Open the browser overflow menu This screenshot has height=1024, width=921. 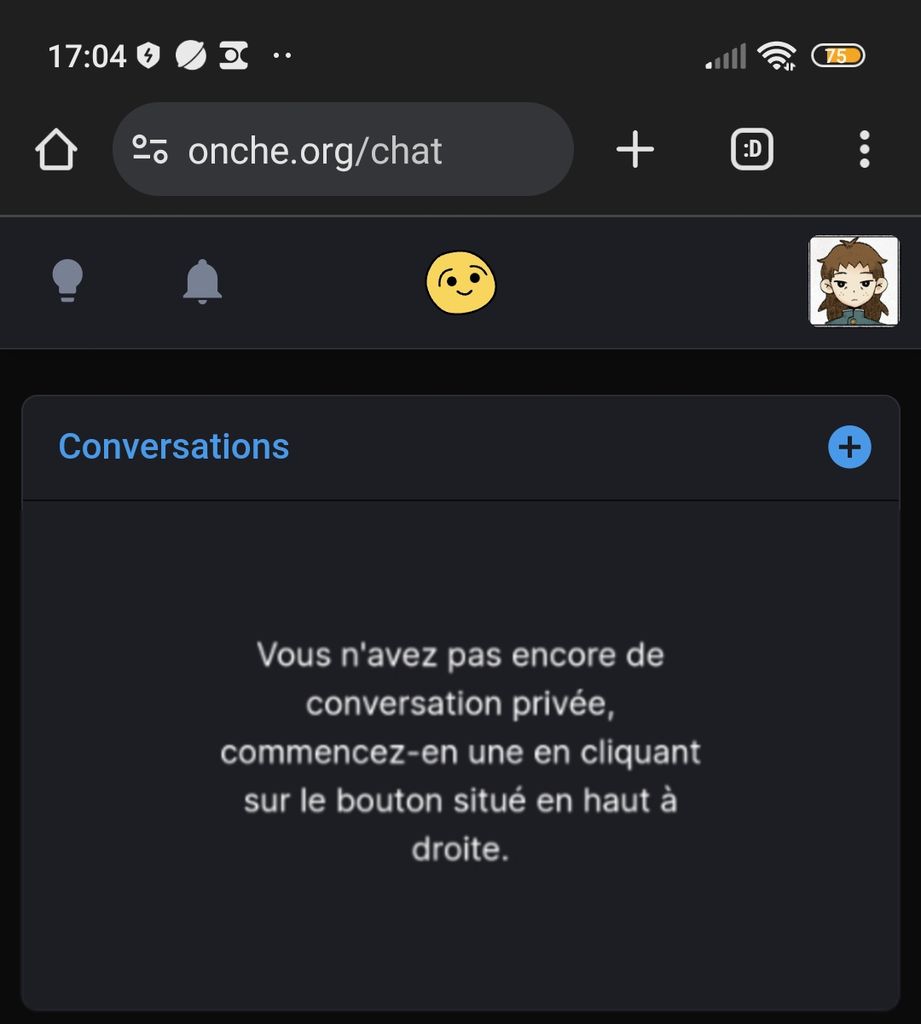pyautogui.click(x=864, y=150)
